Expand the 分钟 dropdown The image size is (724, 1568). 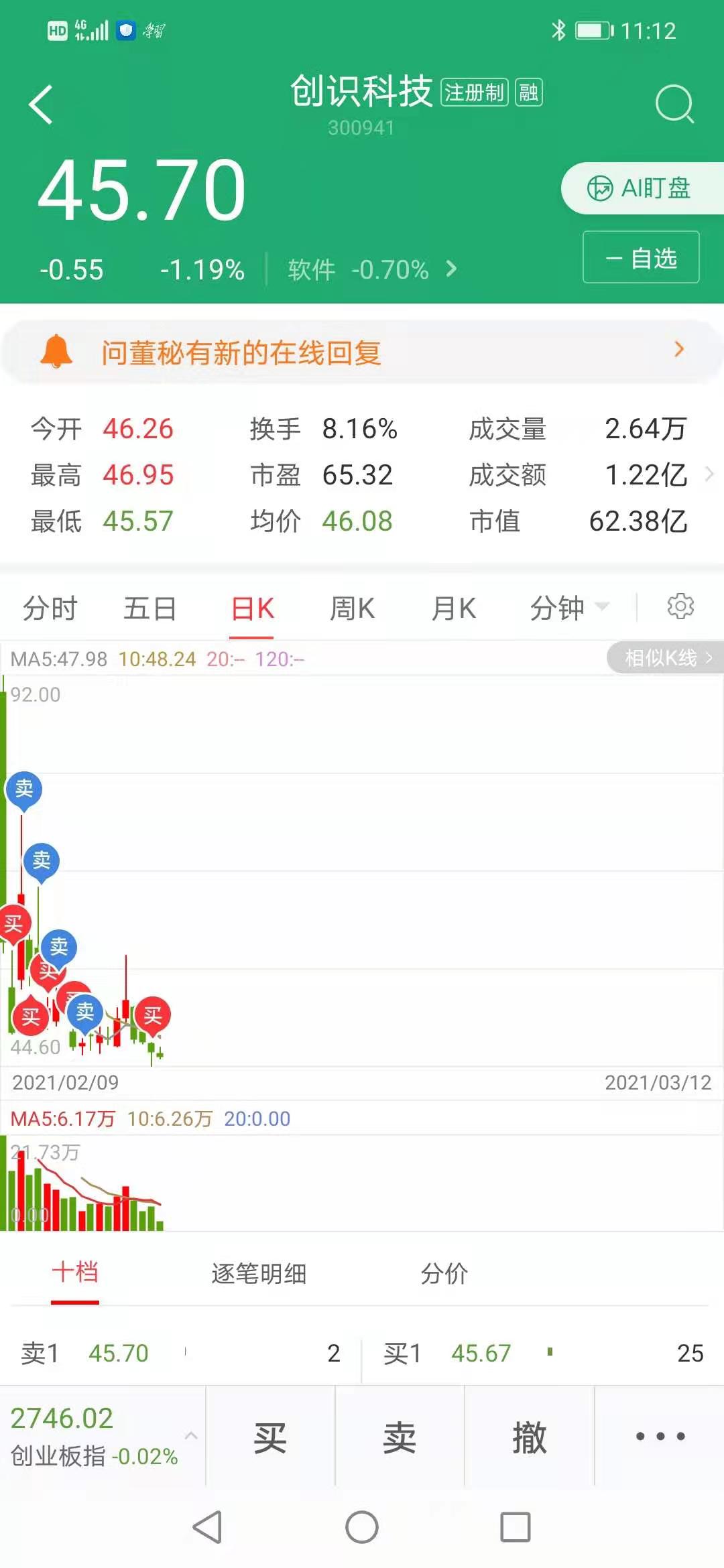[569, 608]
